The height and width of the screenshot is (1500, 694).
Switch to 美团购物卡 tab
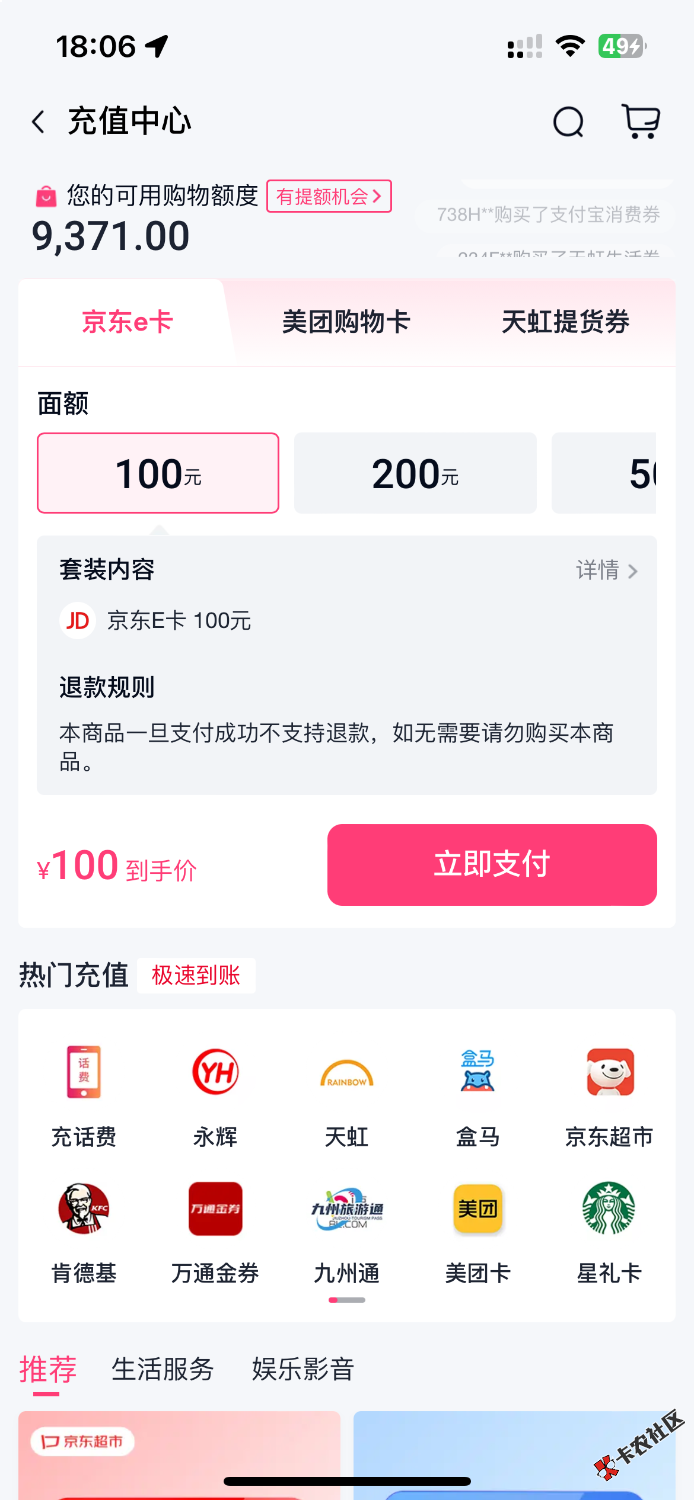(x=346, y=322)
